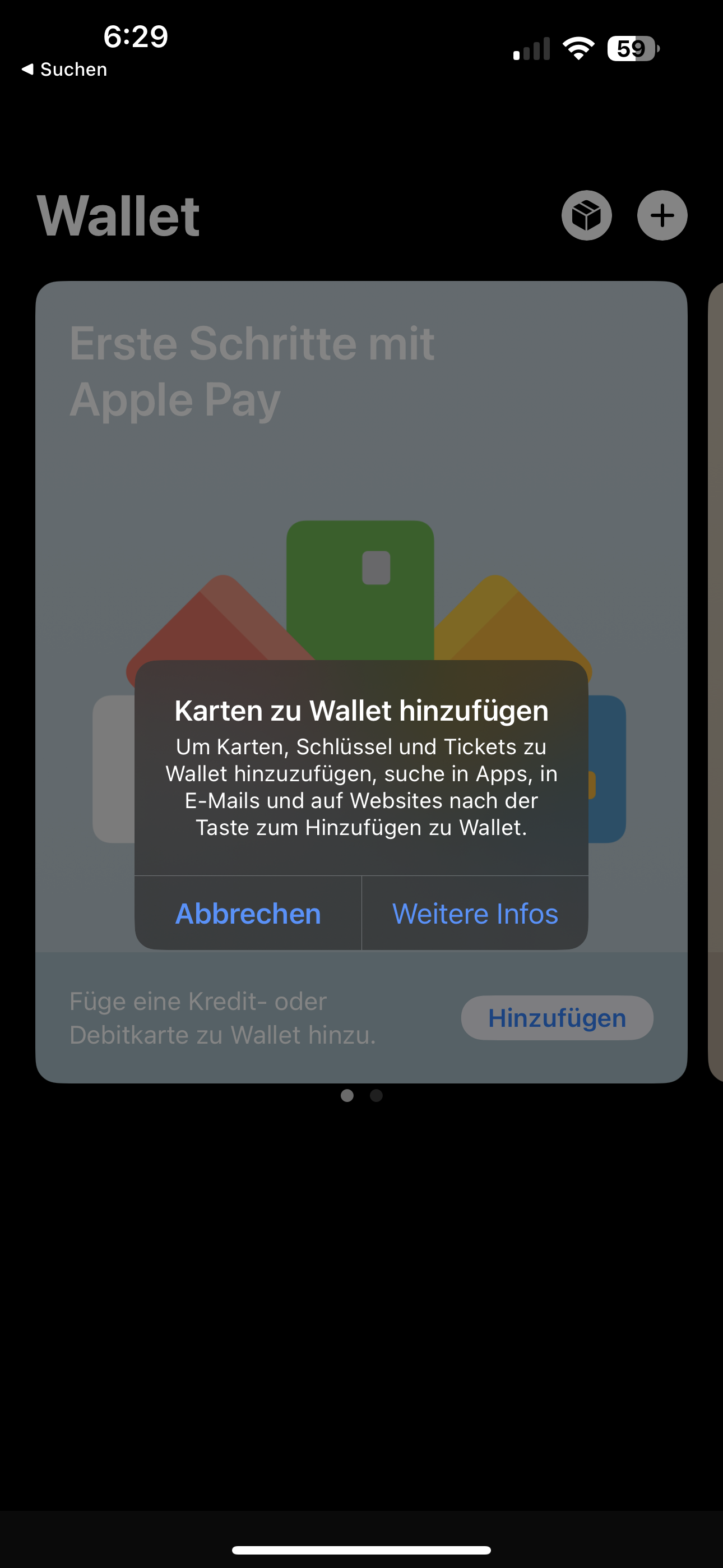Tap the Hinzufügen button
Viewport: 723px width, 1568px height.
tap(557, 1018)
